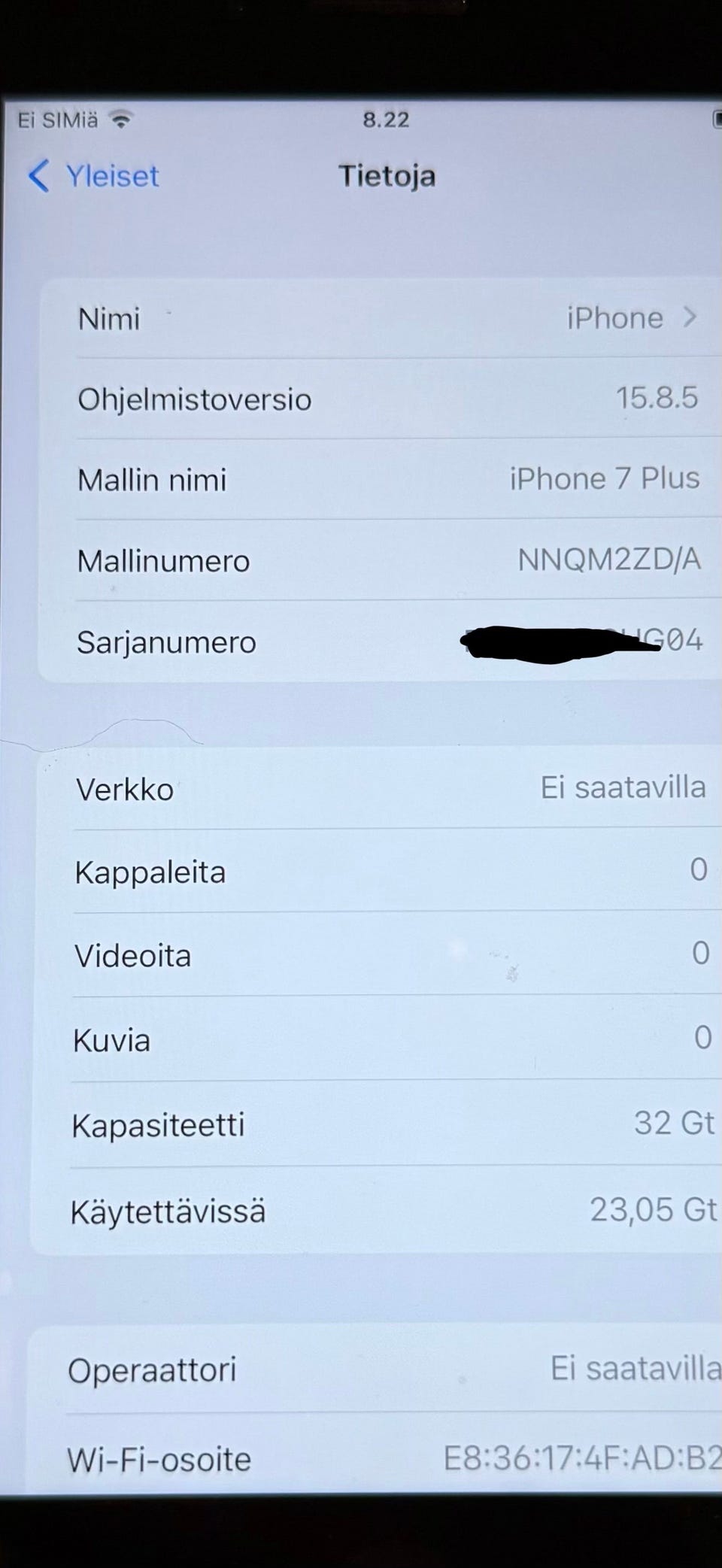722x1568 pixels.
Task: Tap the Yleiset back chevron icon
Action: point(38,177)
